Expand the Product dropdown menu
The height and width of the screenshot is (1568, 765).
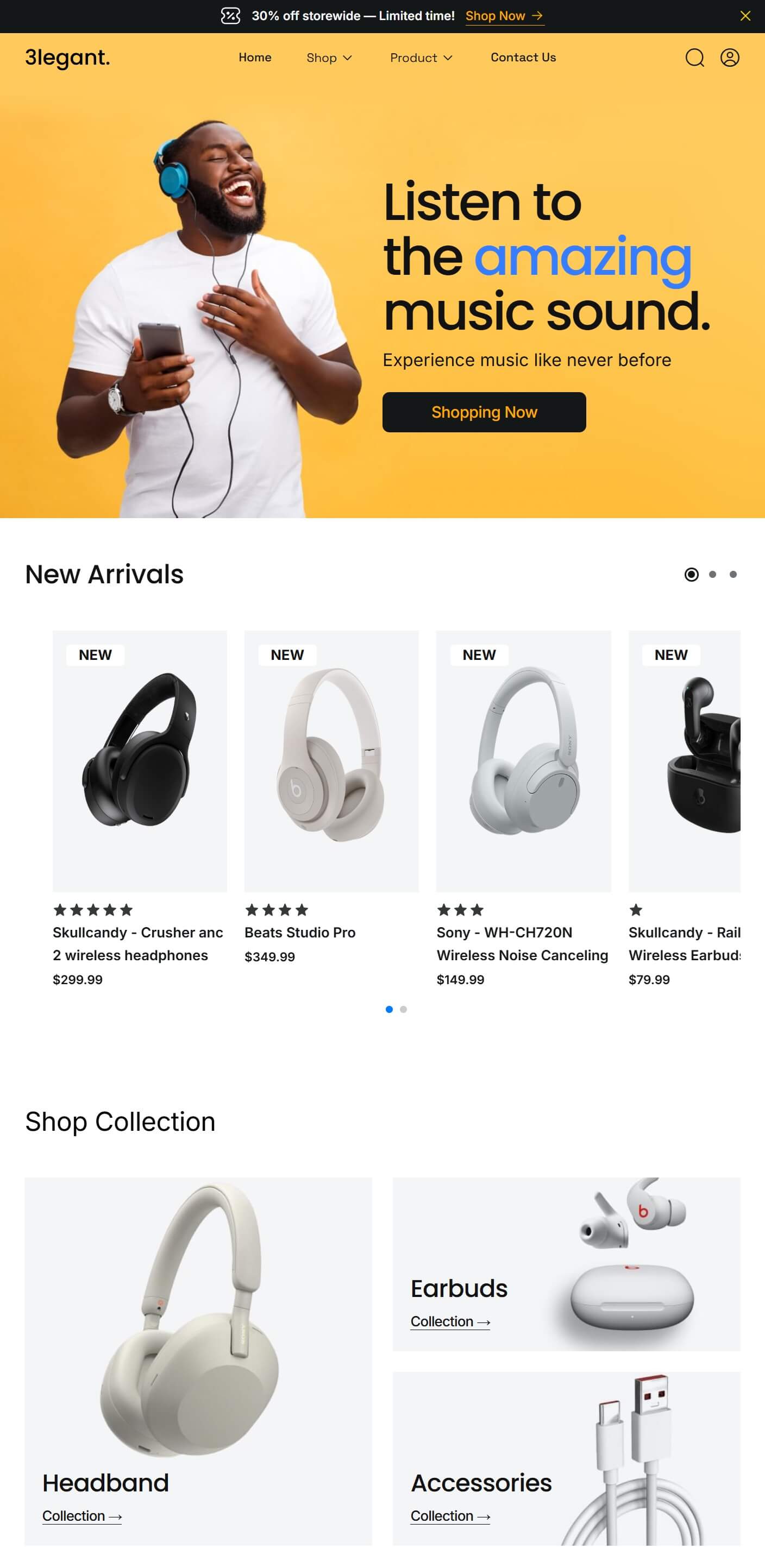coord(422,58)
